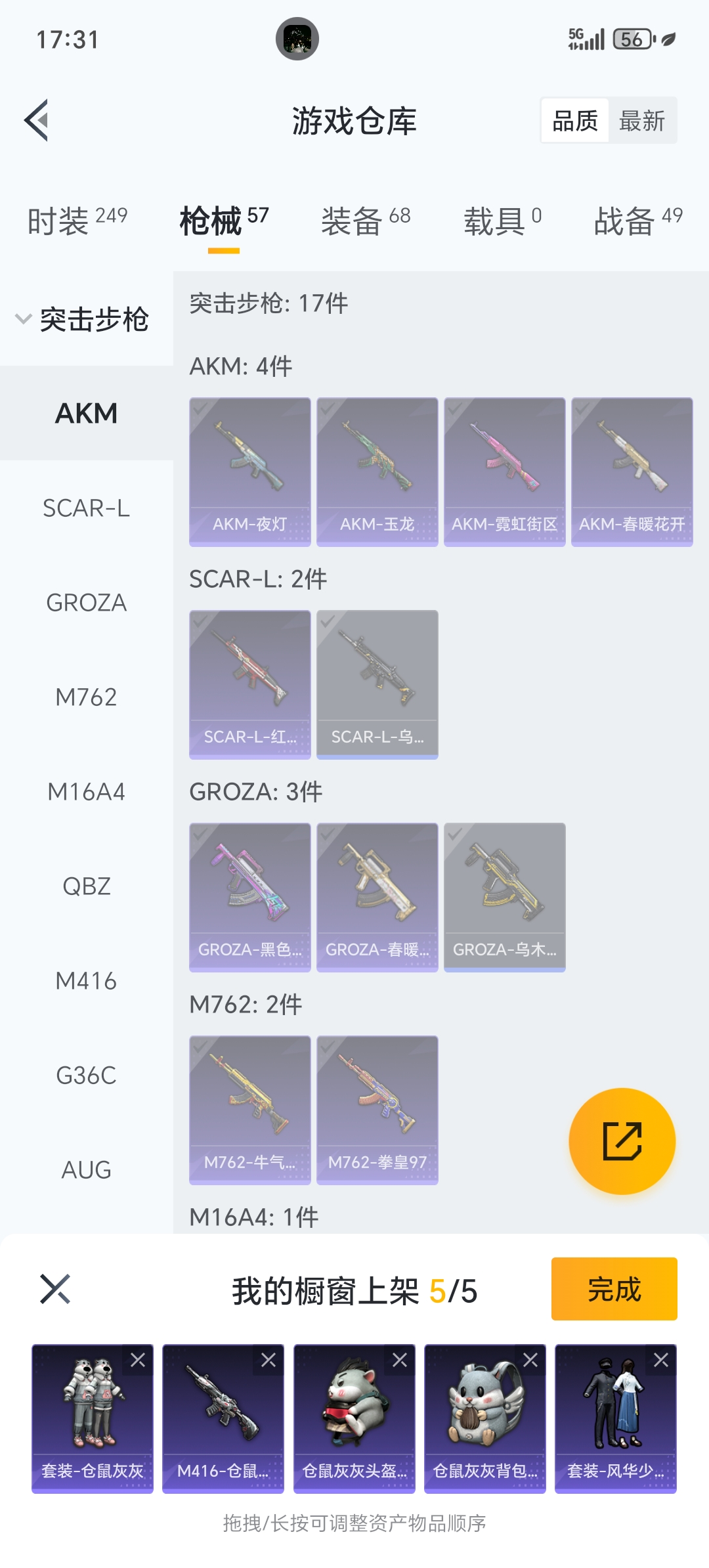Remove 套装-风华少 from the showcase
This screenshot has width=709, height=1568.
click(x=661, y=1360)
